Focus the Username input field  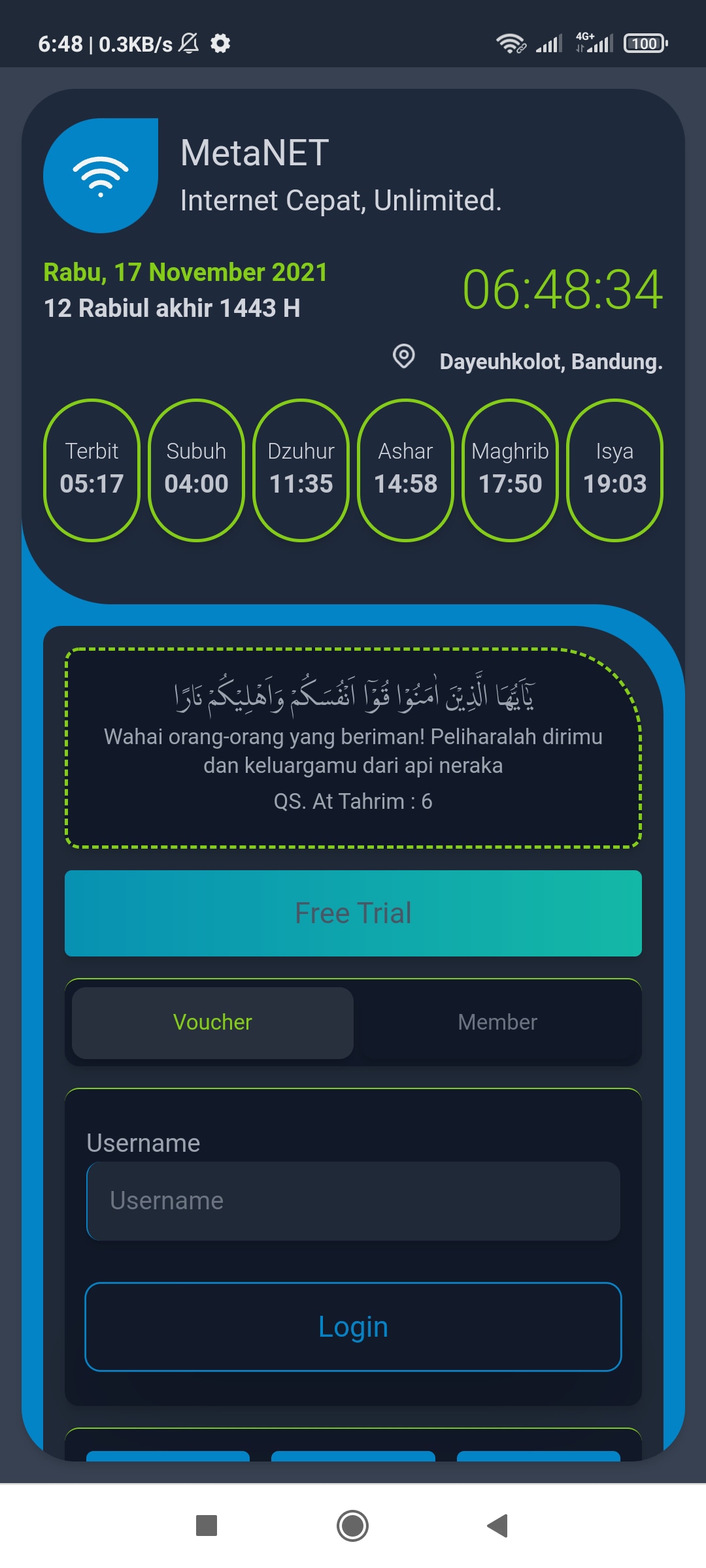click(353, 1201)
